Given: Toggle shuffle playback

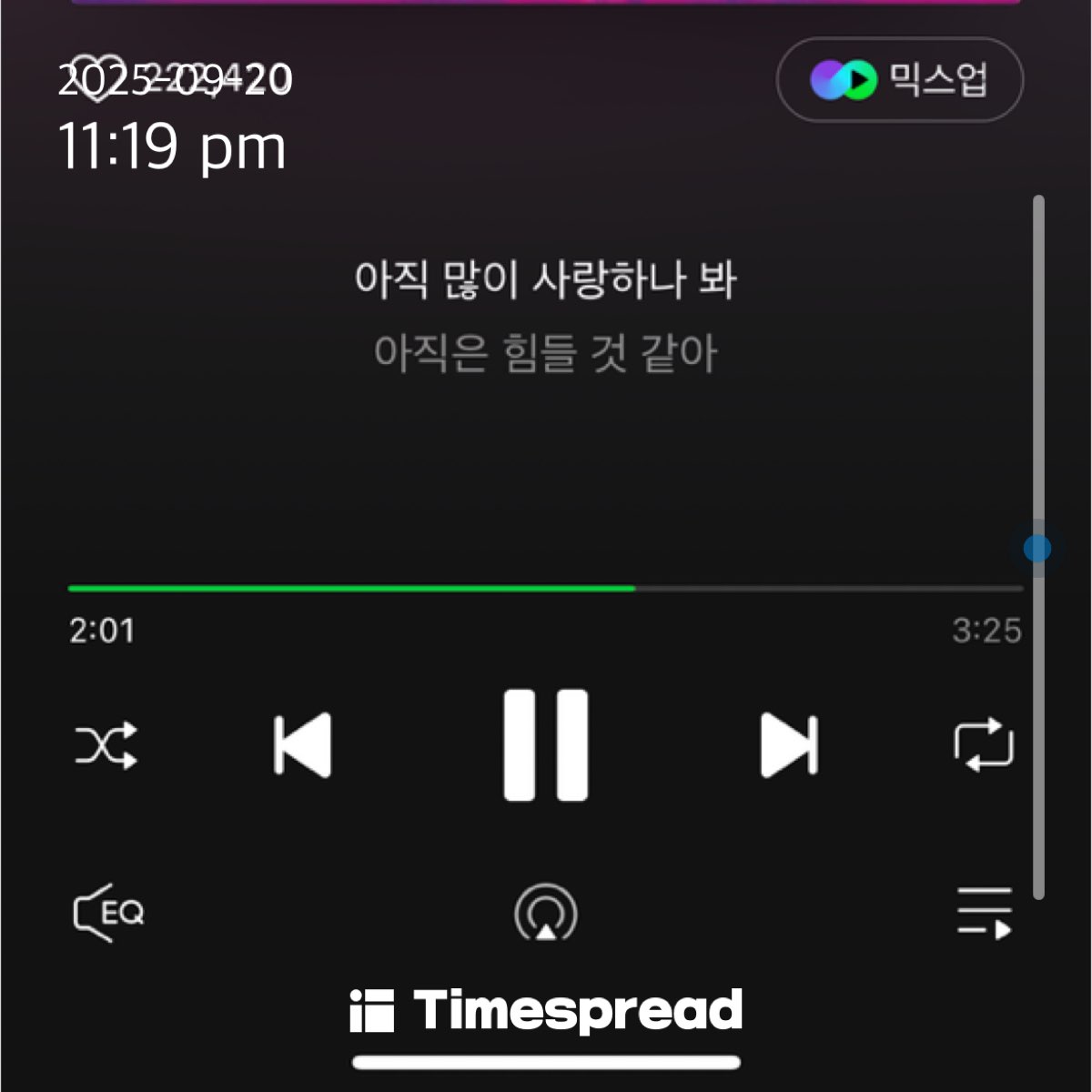Looking at the screenshot, I should pyautogui.click(x=106, y=746).
